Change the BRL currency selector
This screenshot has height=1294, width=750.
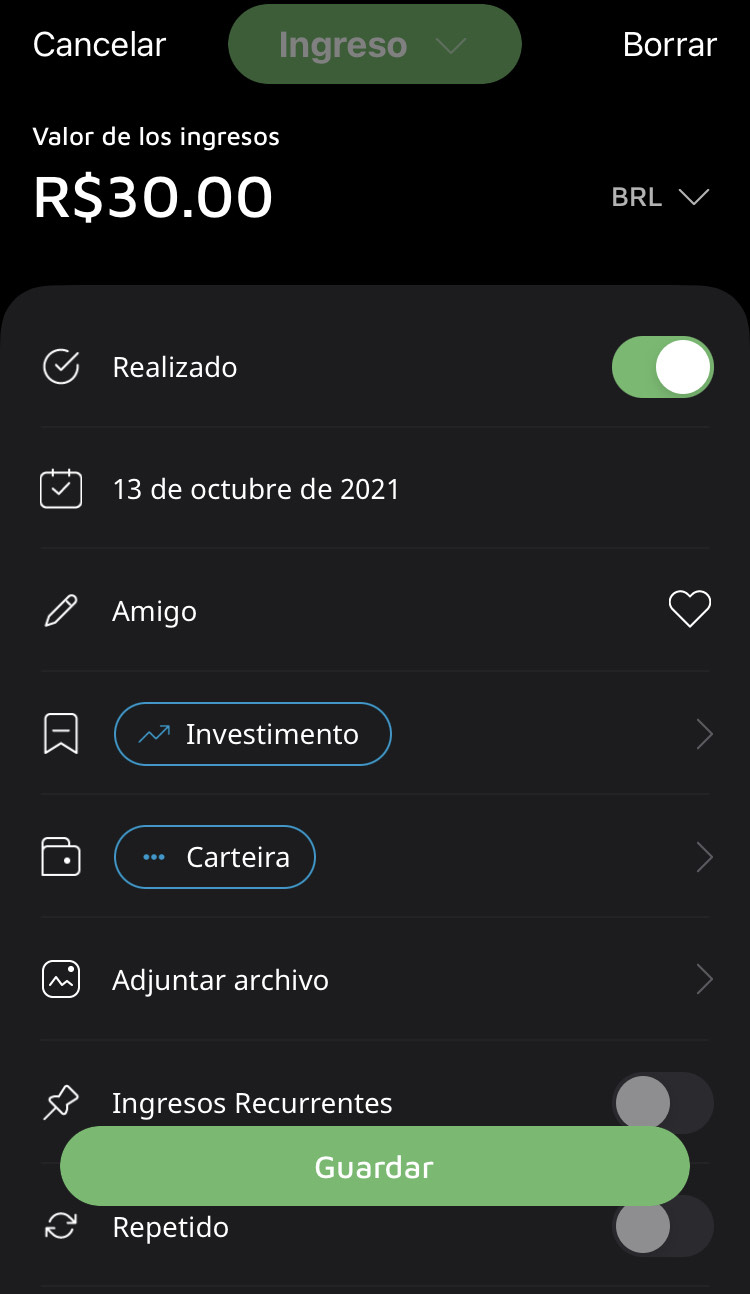(x=659, y=197)
